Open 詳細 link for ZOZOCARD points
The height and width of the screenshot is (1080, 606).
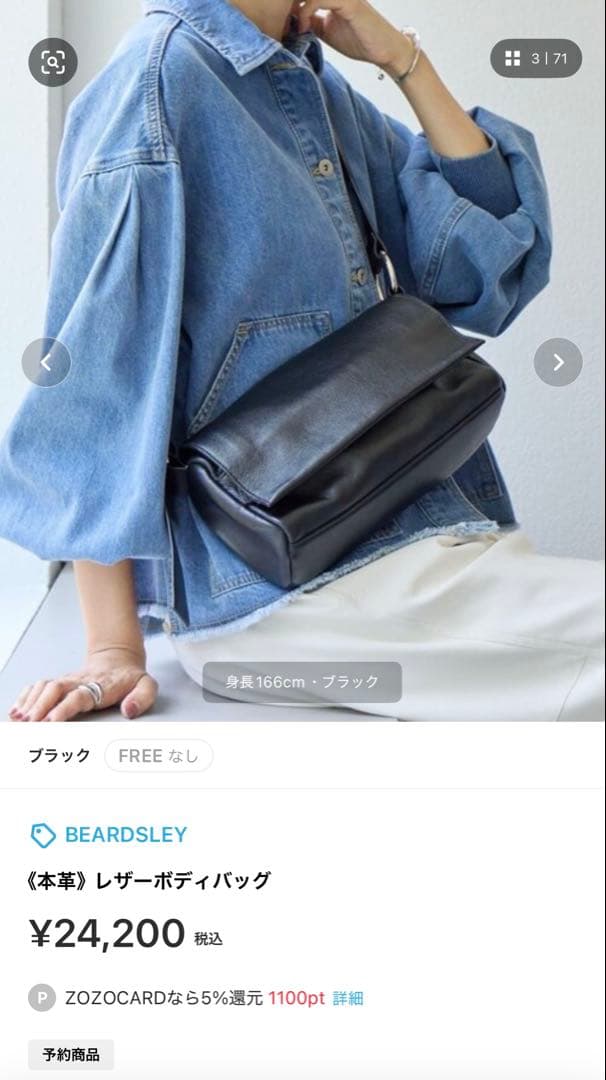(348, 998)
